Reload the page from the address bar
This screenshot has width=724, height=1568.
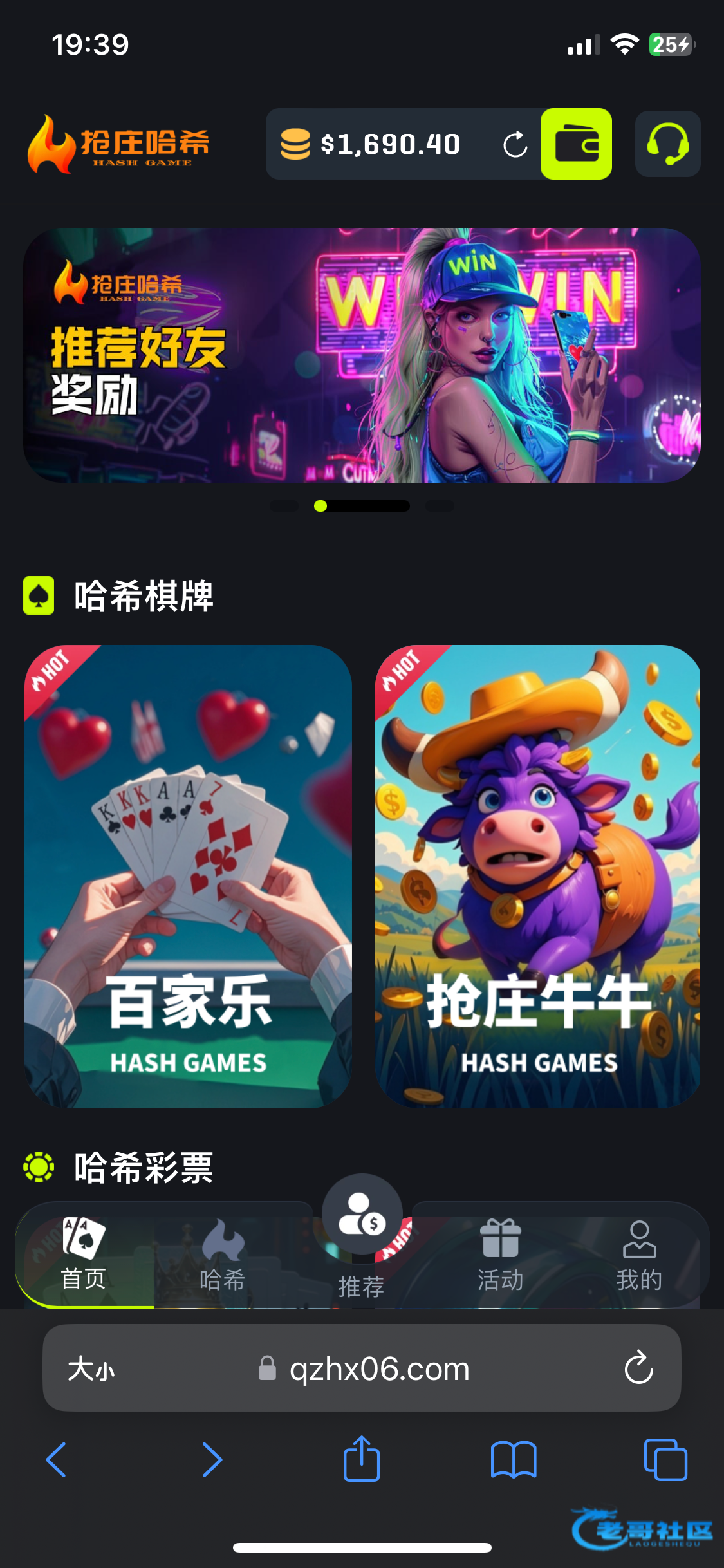(x=638, y=1368)
